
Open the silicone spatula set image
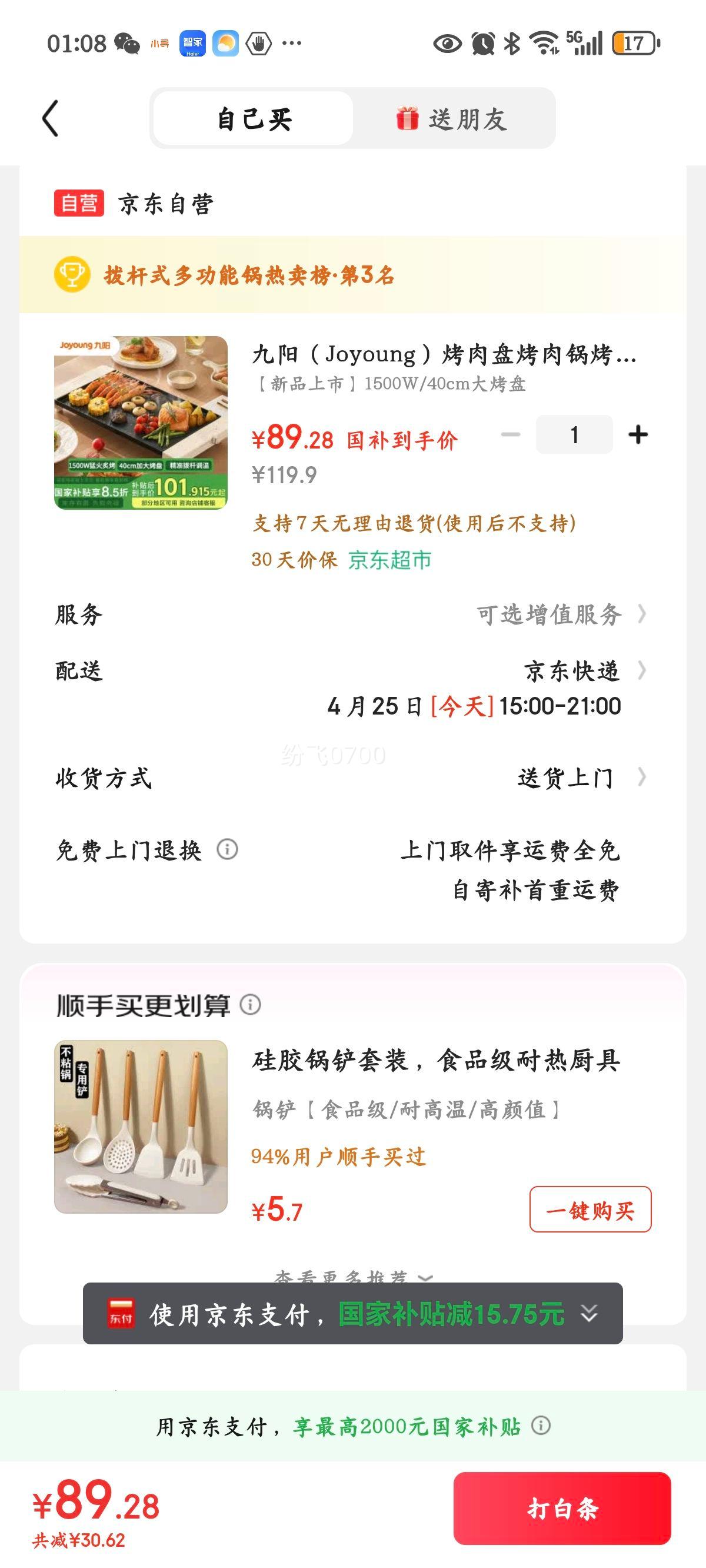point(141,1126)
